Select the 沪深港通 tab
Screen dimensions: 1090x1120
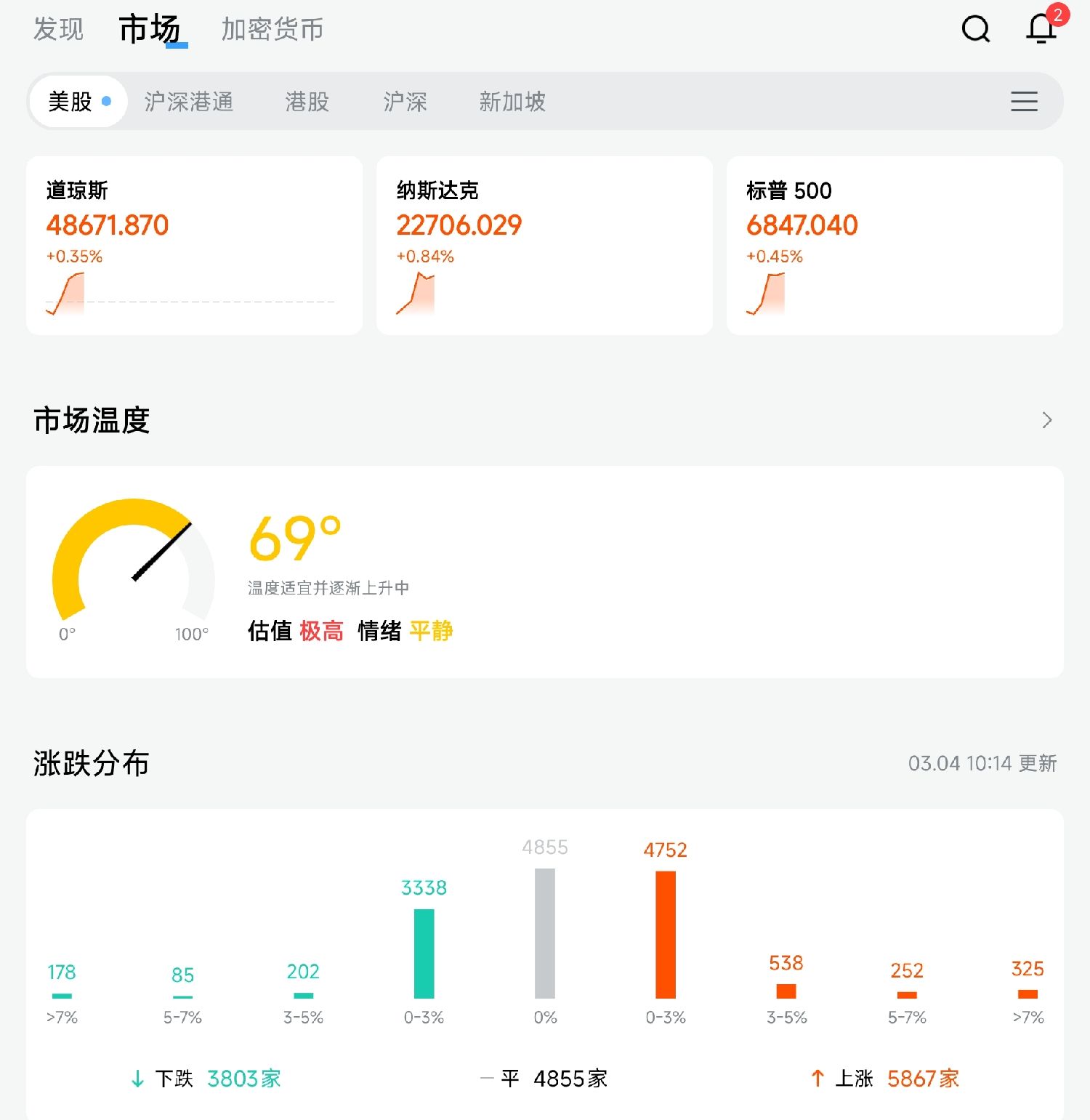click(188, 102)
